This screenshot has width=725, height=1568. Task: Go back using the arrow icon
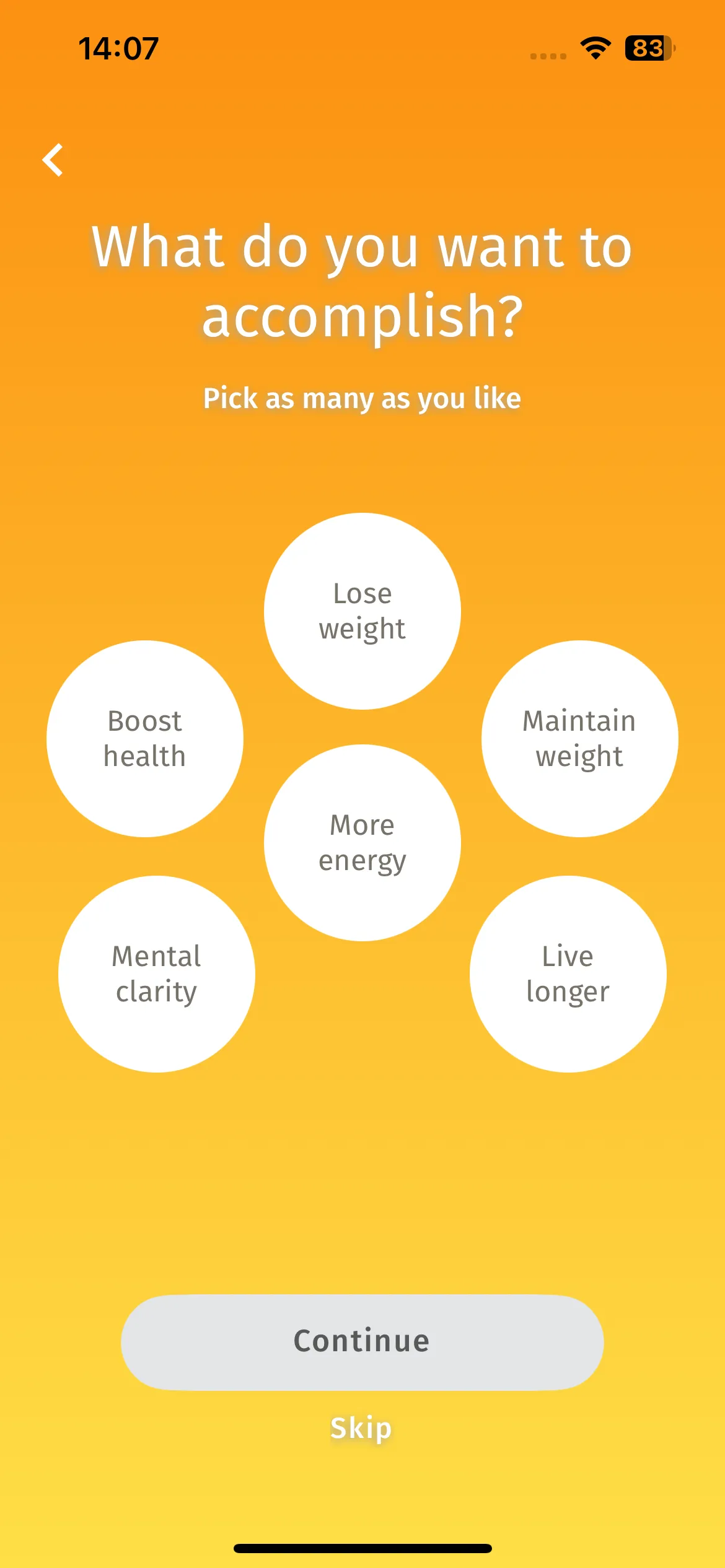click(x=53, y=160)
